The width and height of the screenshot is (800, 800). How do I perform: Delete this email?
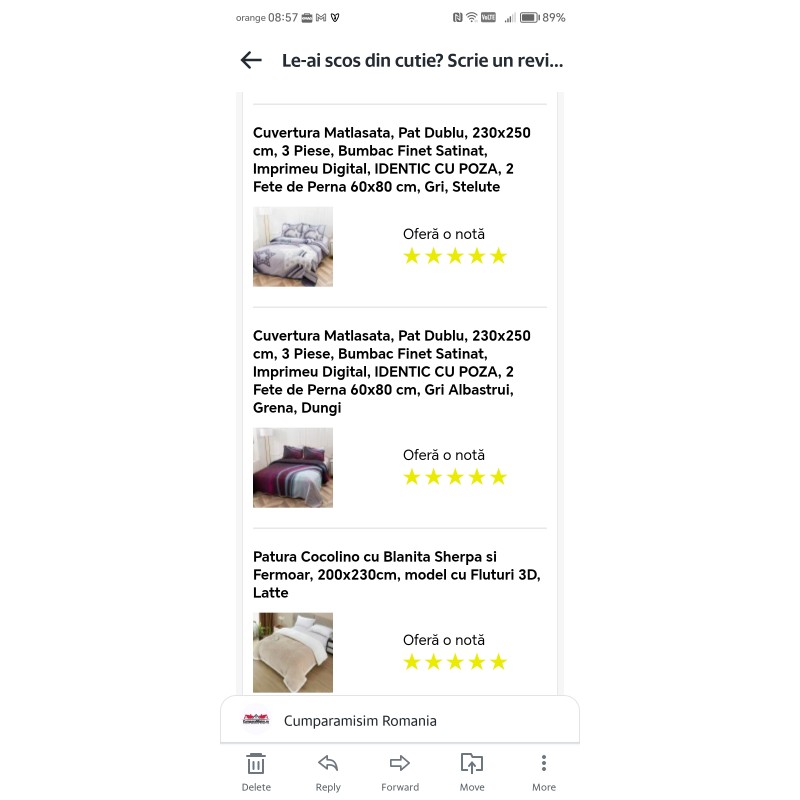click(256, 770)
